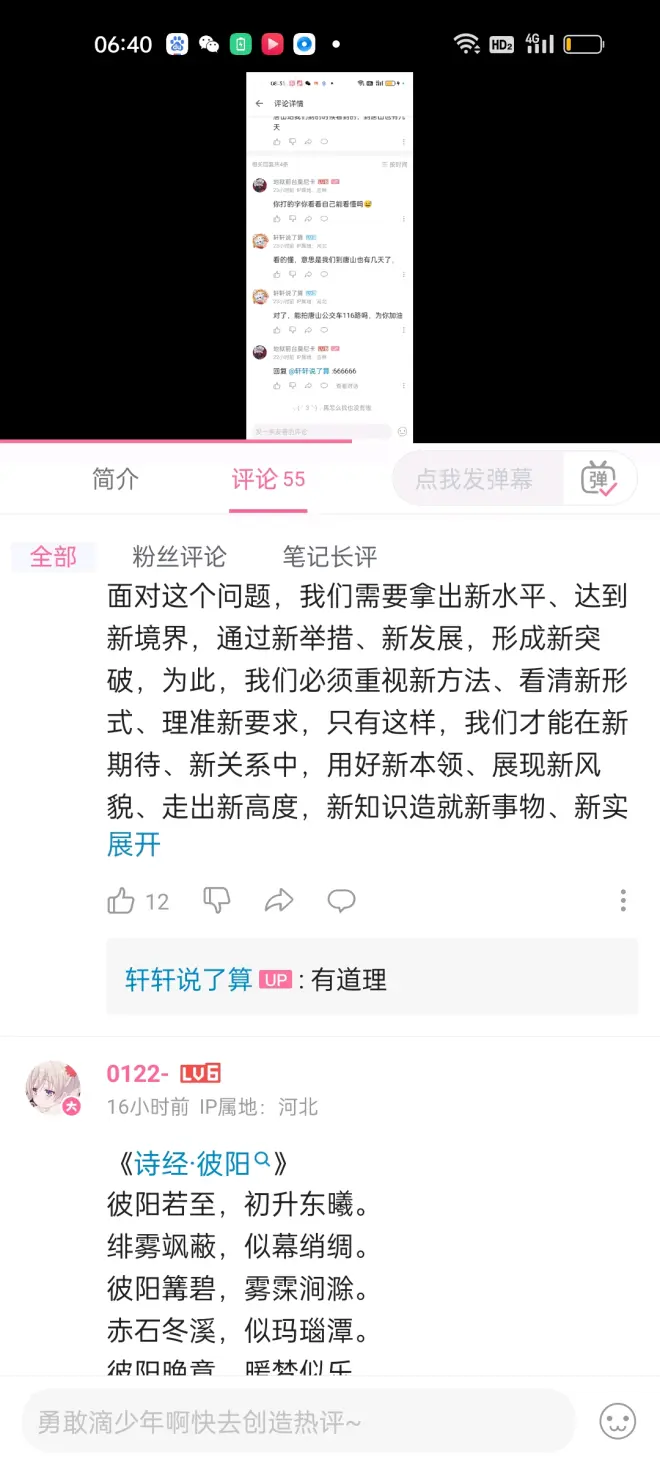Show 粉丝评论 fan comments

[x=179, y=557]
